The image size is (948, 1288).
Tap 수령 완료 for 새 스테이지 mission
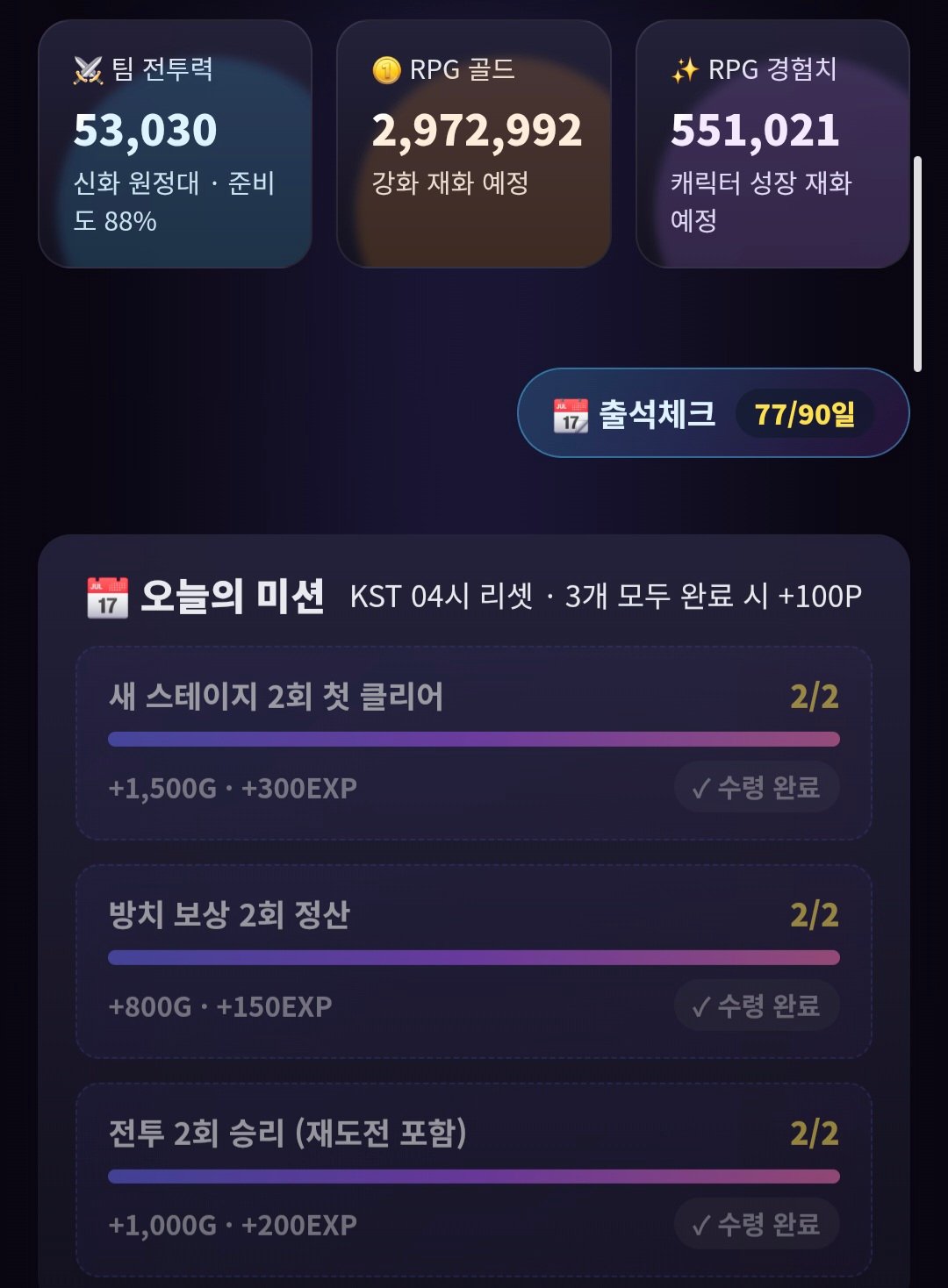757,787
